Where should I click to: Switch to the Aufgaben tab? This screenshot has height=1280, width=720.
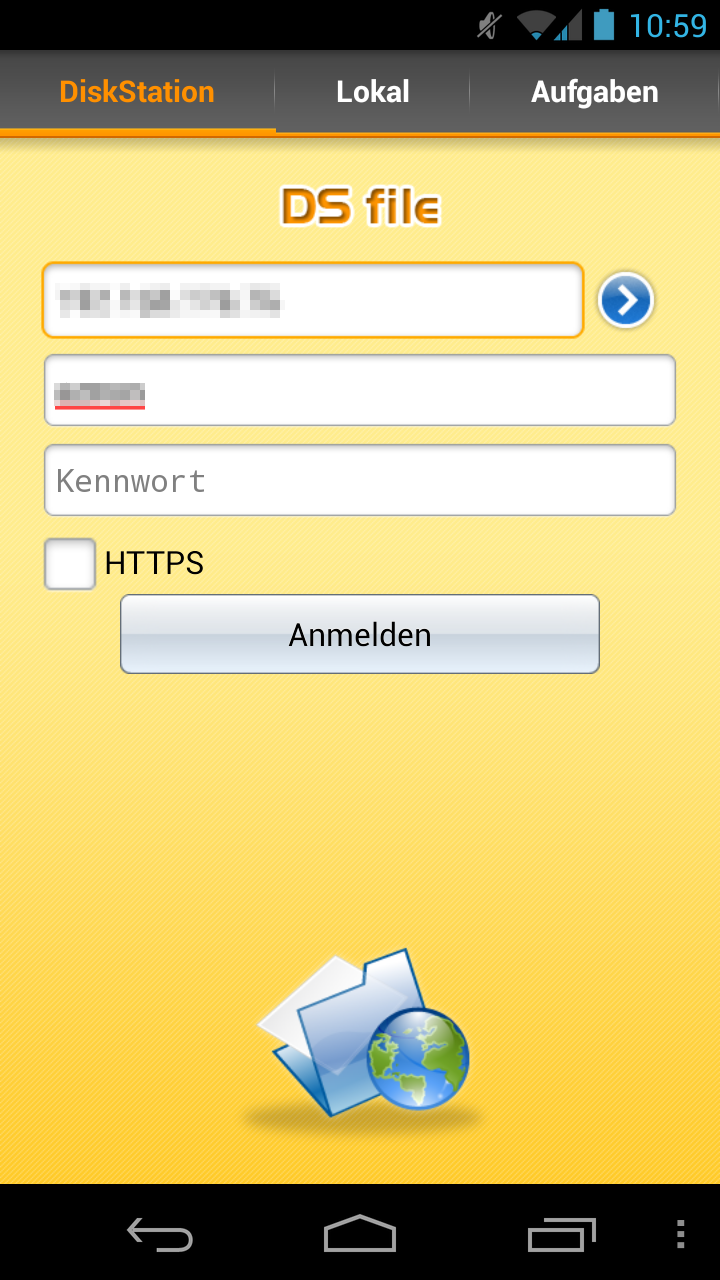[594, 92]
